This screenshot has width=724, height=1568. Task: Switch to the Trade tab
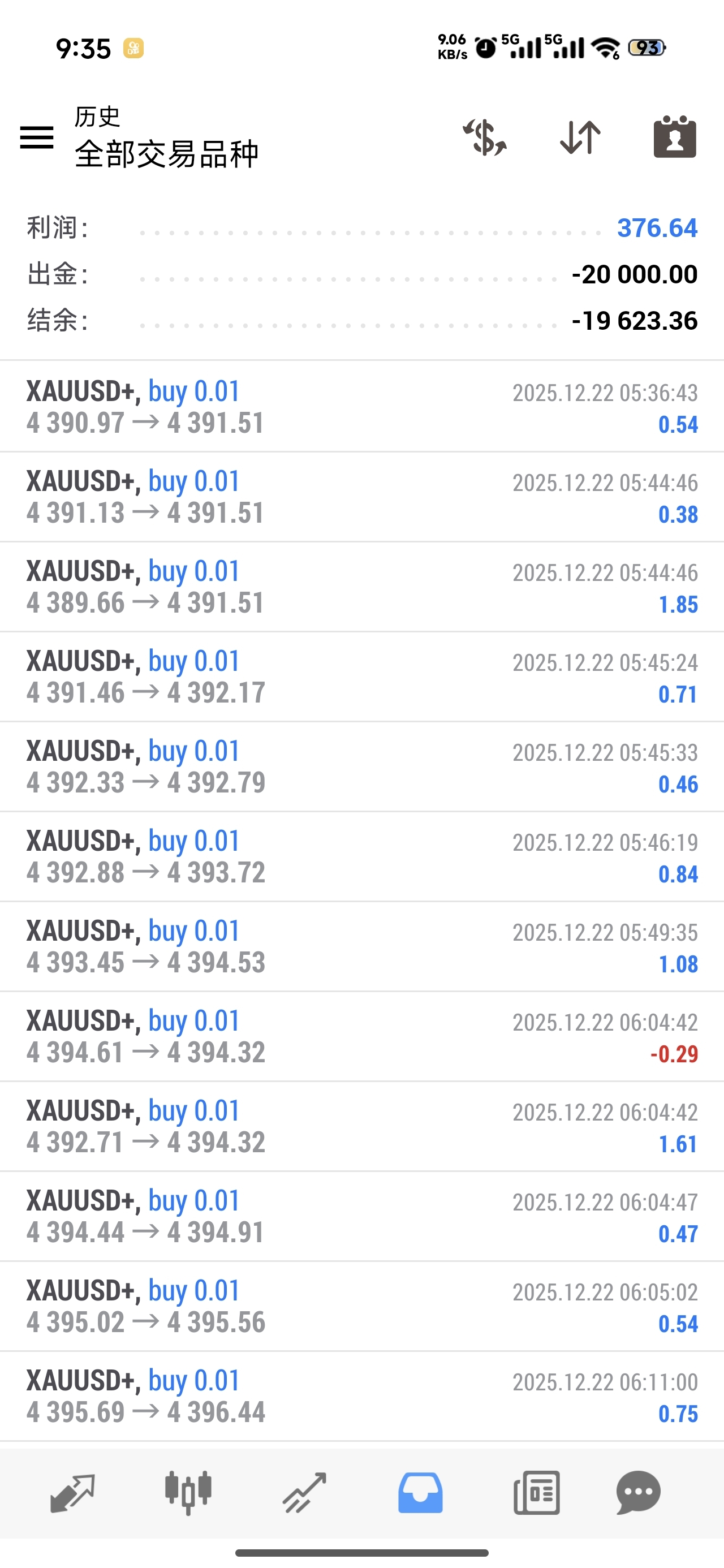304,1493
